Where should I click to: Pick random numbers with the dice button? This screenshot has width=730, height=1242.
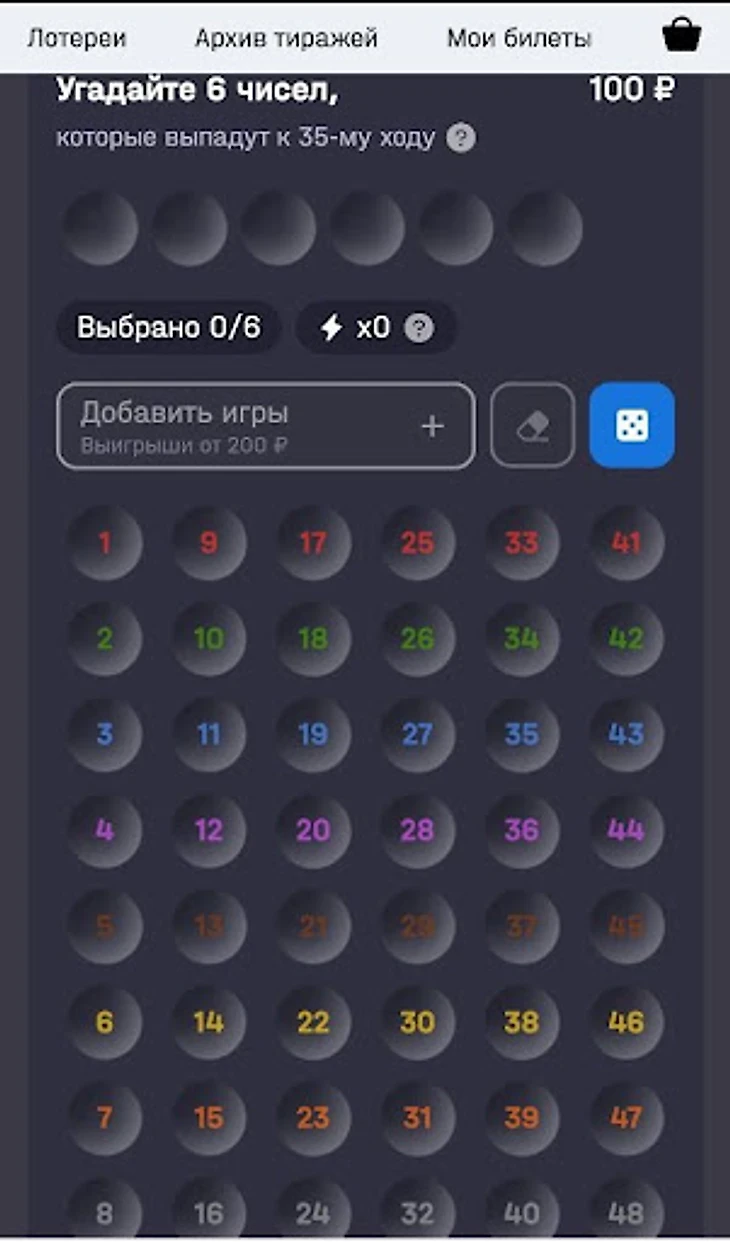coord(632,426)
